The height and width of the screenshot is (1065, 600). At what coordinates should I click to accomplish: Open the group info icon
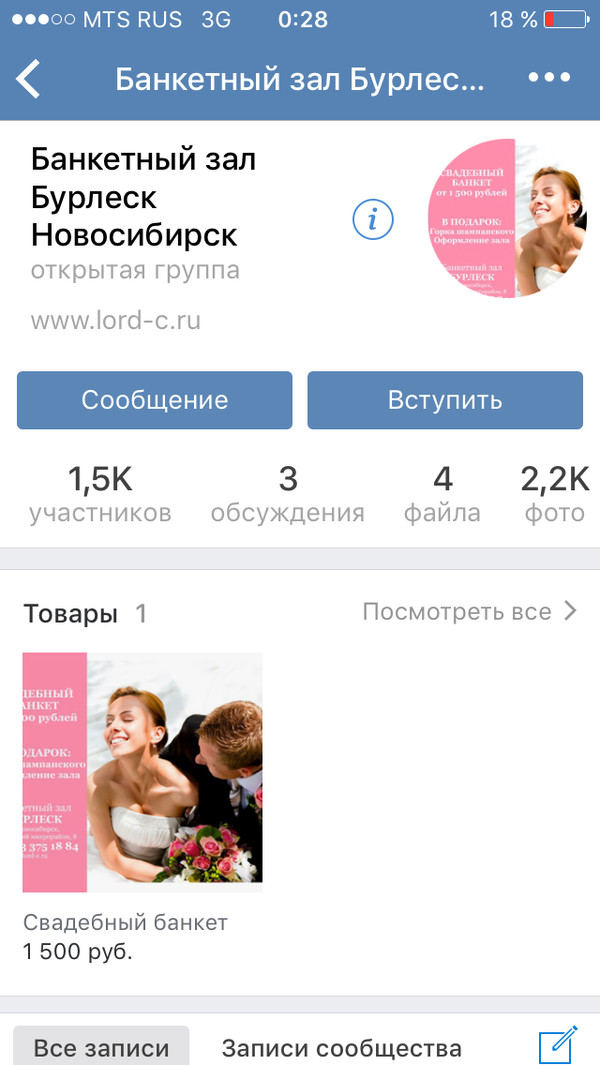point(373,219)
